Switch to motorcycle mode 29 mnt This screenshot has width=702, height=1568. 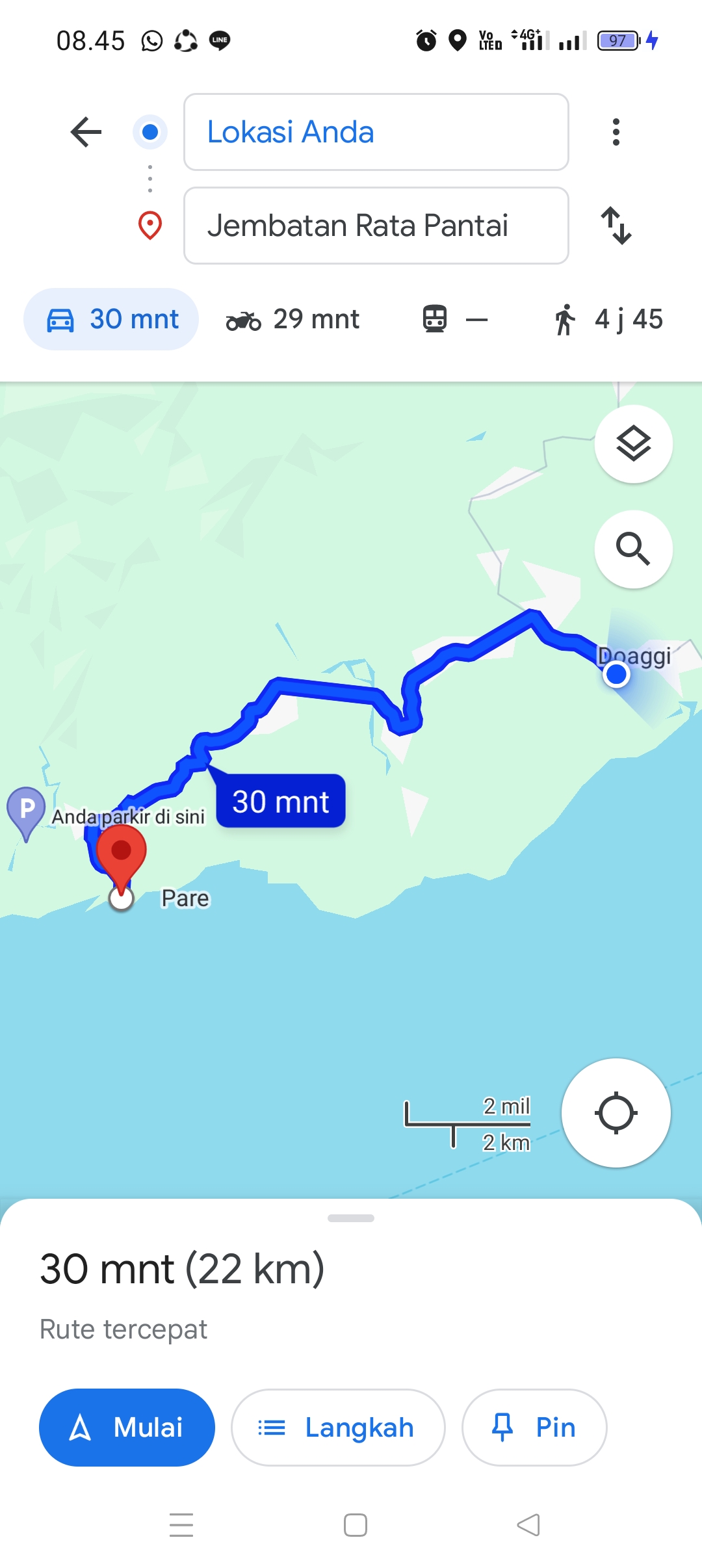pyautogui.click(x=292, y=319)
